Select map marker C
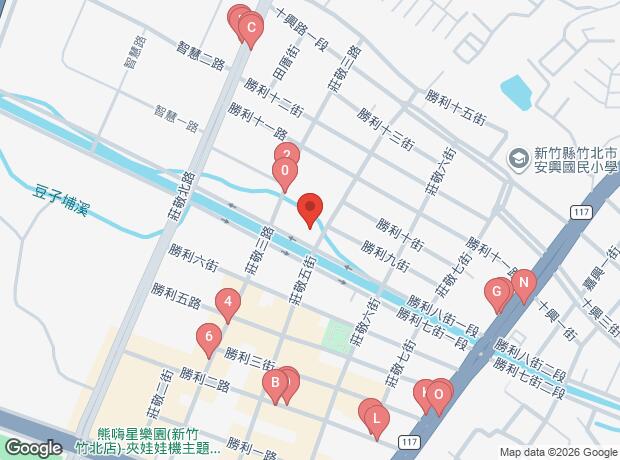This screenshot has width=620, height=460. pos(251,28)
